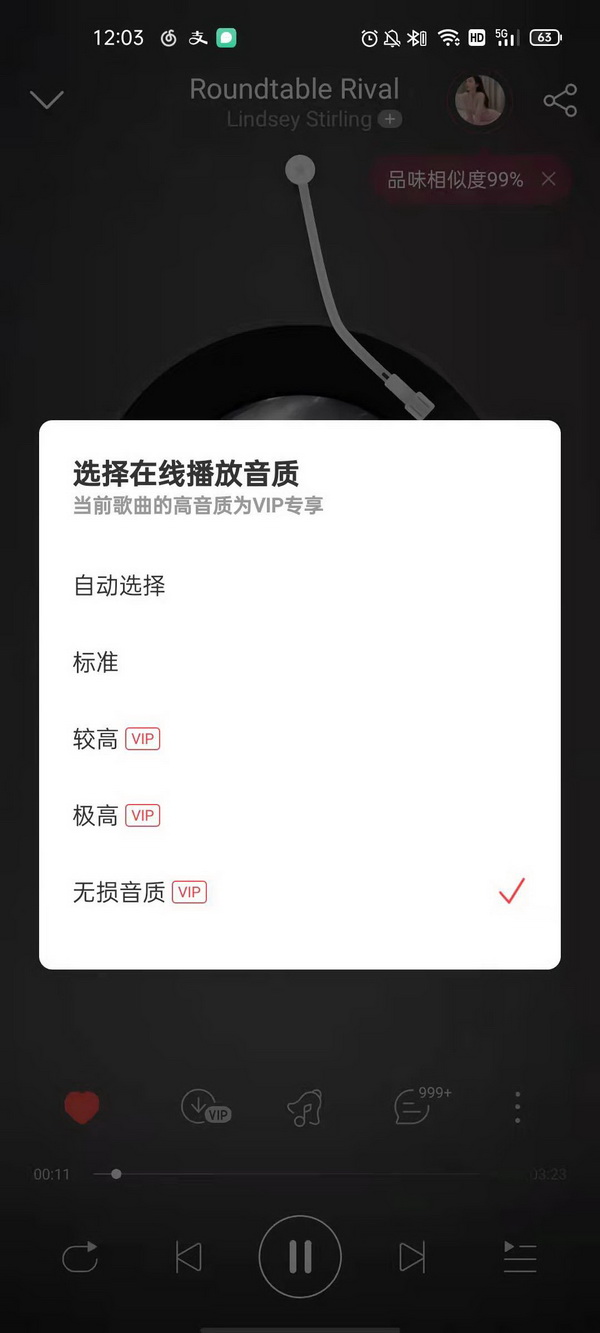The height and width of the screenshot is (1333, 600).
Task: Download the song with VIP download icon
Action: click(203, 1107)
